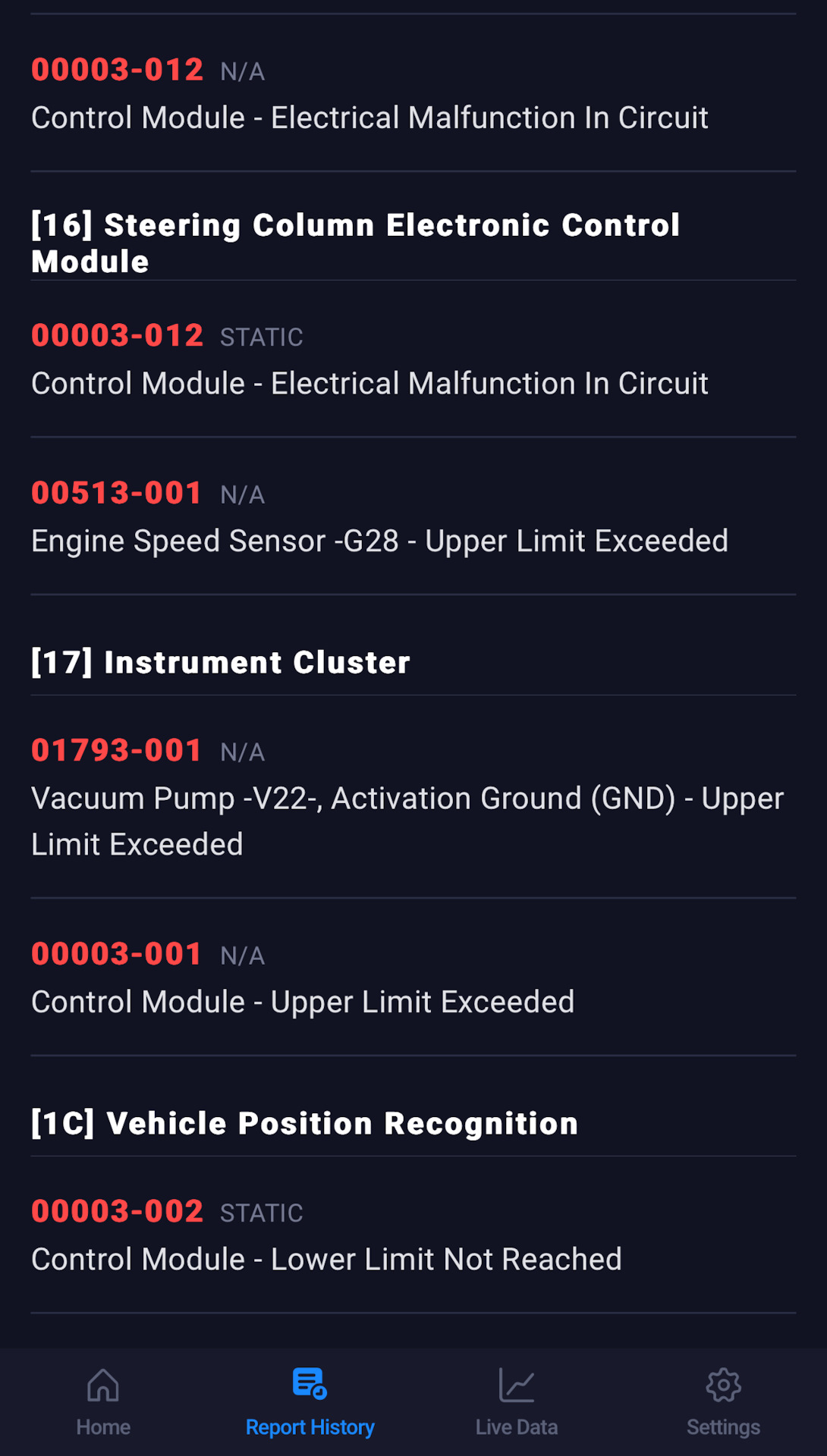Tap the STATIC label next to 00003-002
Screen dimensions: 827x1456
[262, 1212]
